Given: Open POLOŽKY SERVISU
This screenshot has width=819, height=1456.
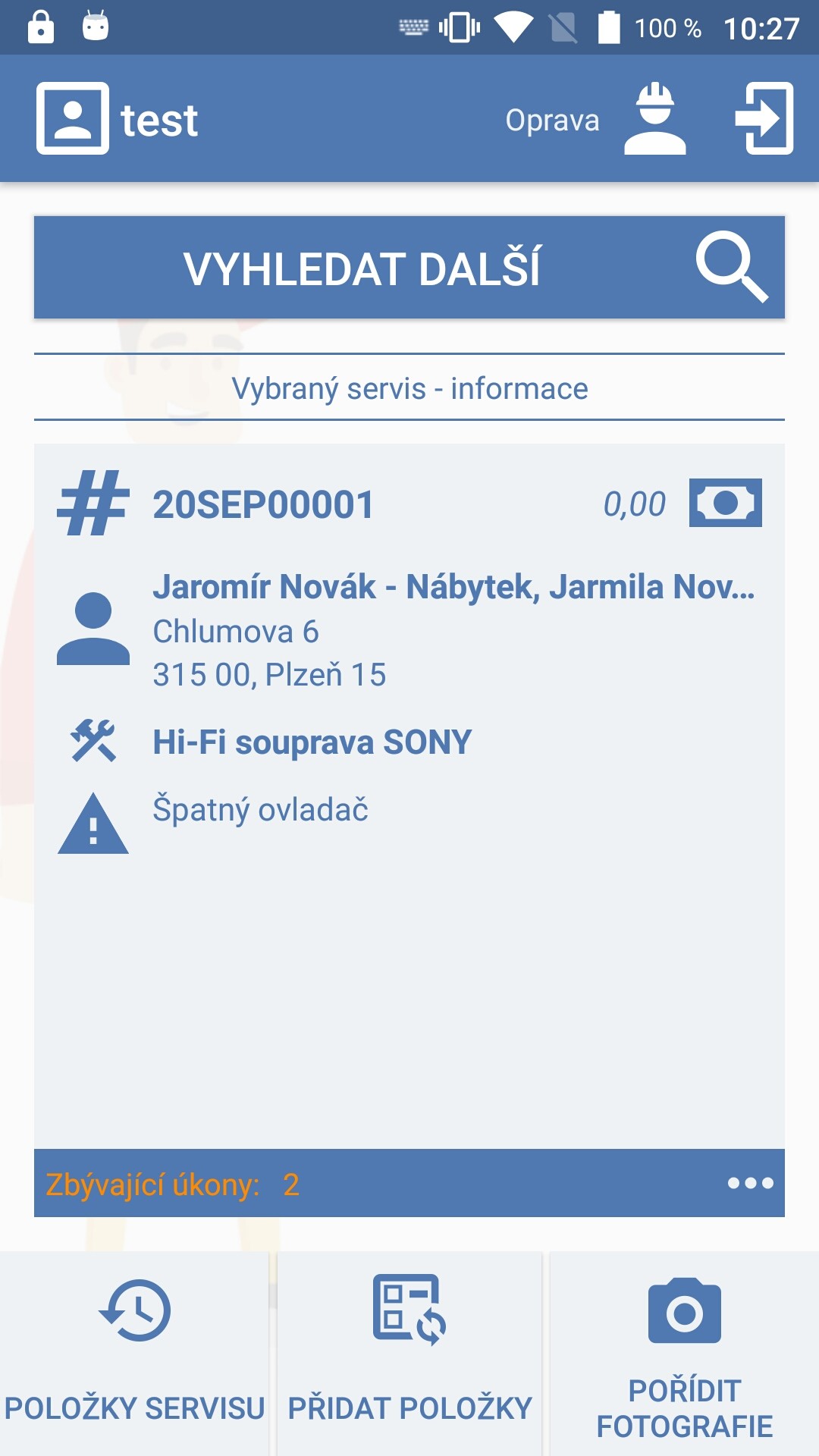Looking at the screenshot, I should tap(134, 1354).
